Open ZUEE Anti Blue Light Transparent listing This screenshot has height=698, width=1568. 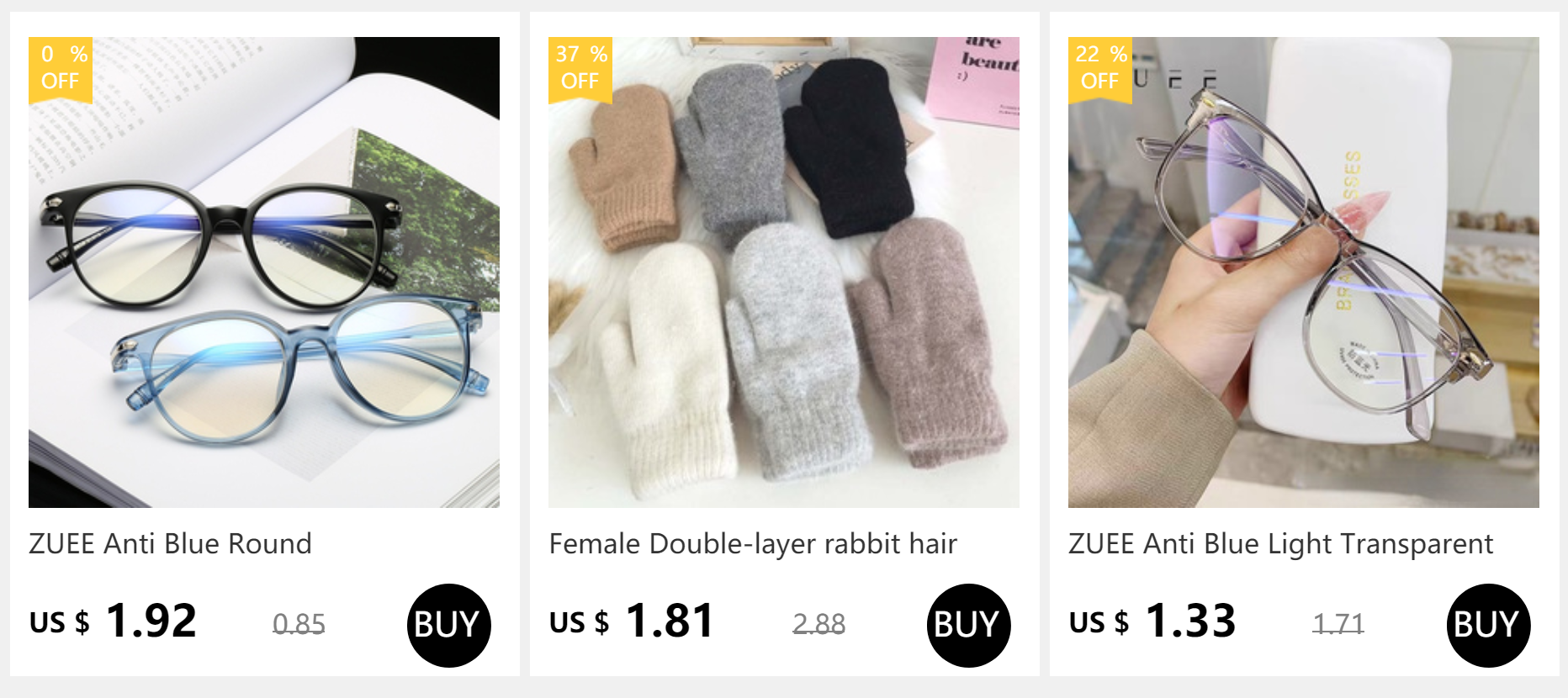click(x=1303, y=272)
